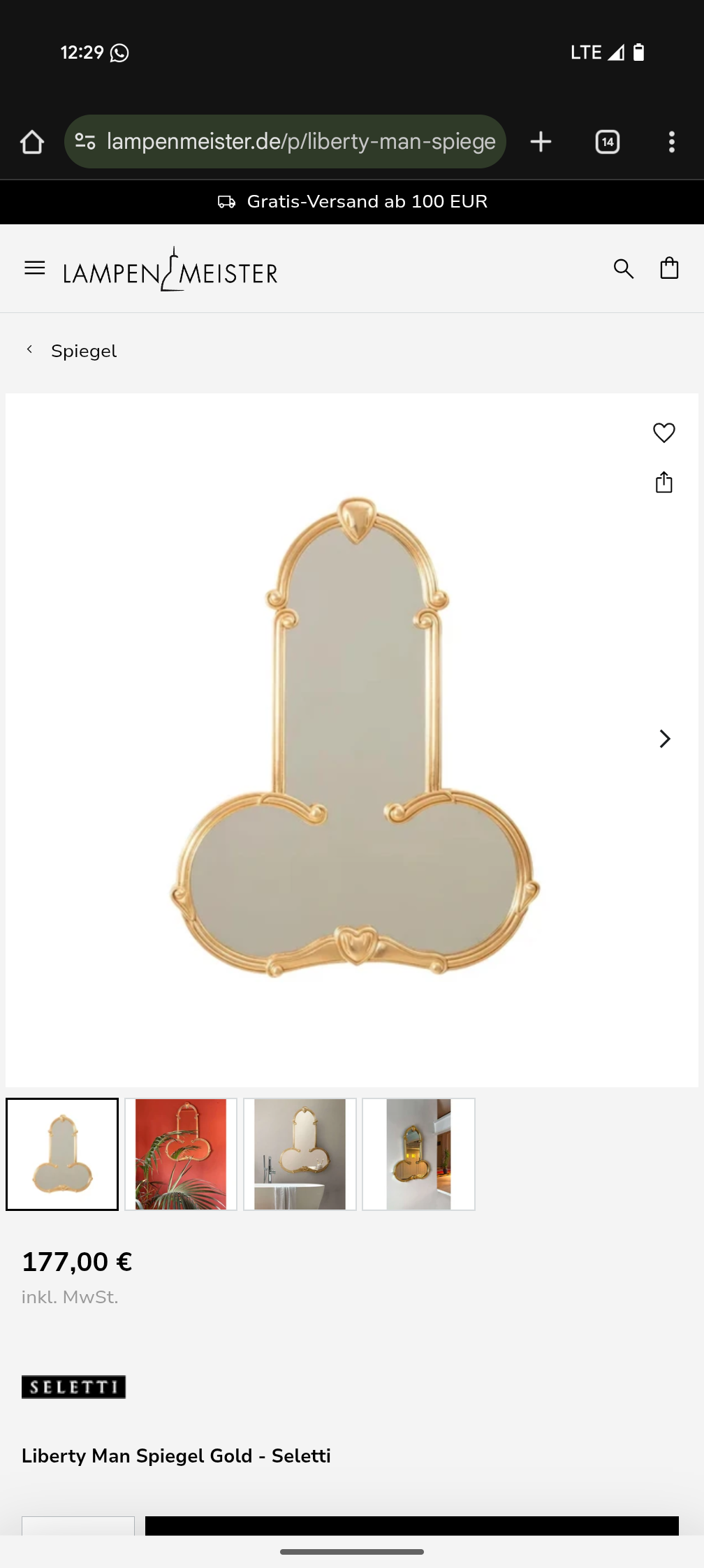The height and width of the screenshot is (1568, 704).
Task: Share this product
Action: click(x=663, y=482)
